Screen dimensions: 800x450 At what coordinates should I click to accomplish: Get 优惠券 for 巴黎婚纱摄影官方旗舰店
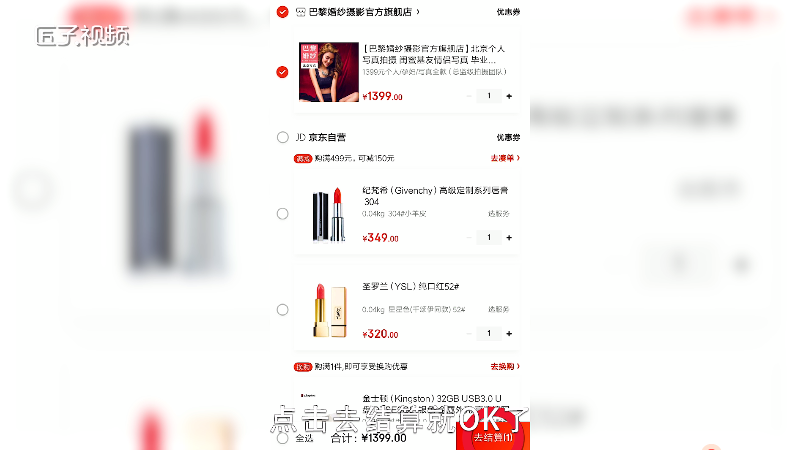508,12
